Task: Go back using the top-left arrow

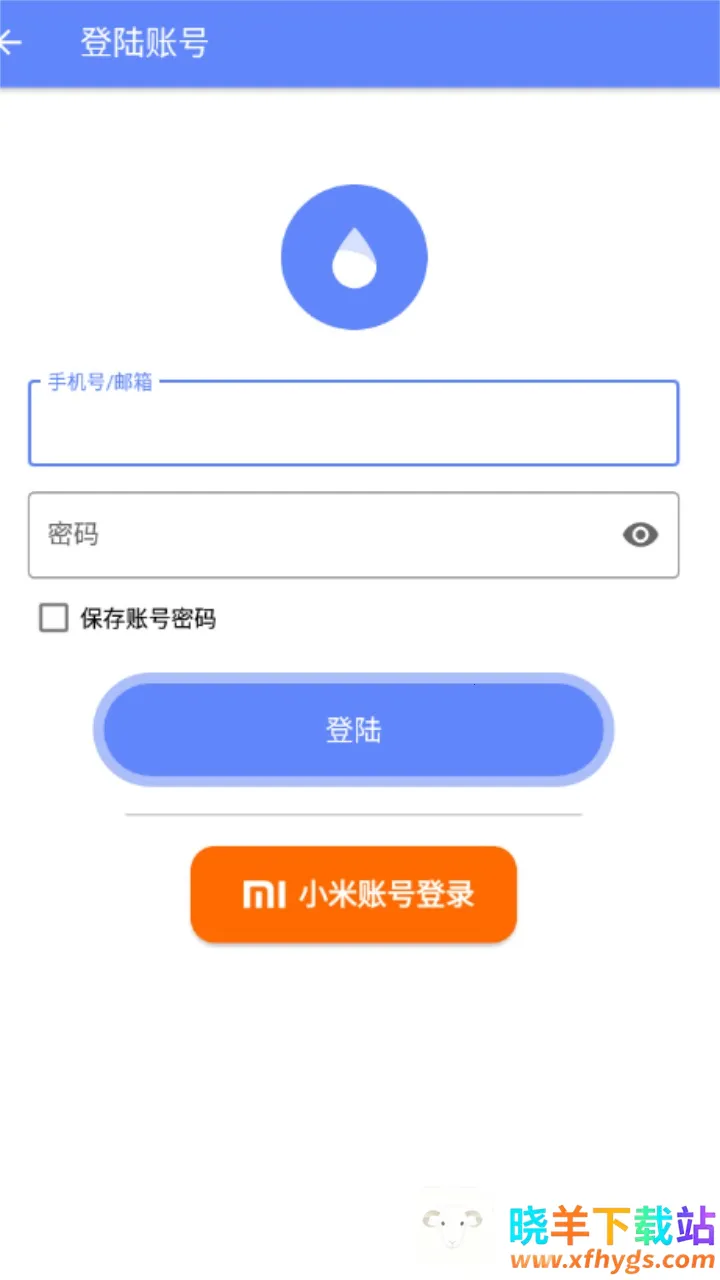Action: pyautogui.click(x=10, y=43)
